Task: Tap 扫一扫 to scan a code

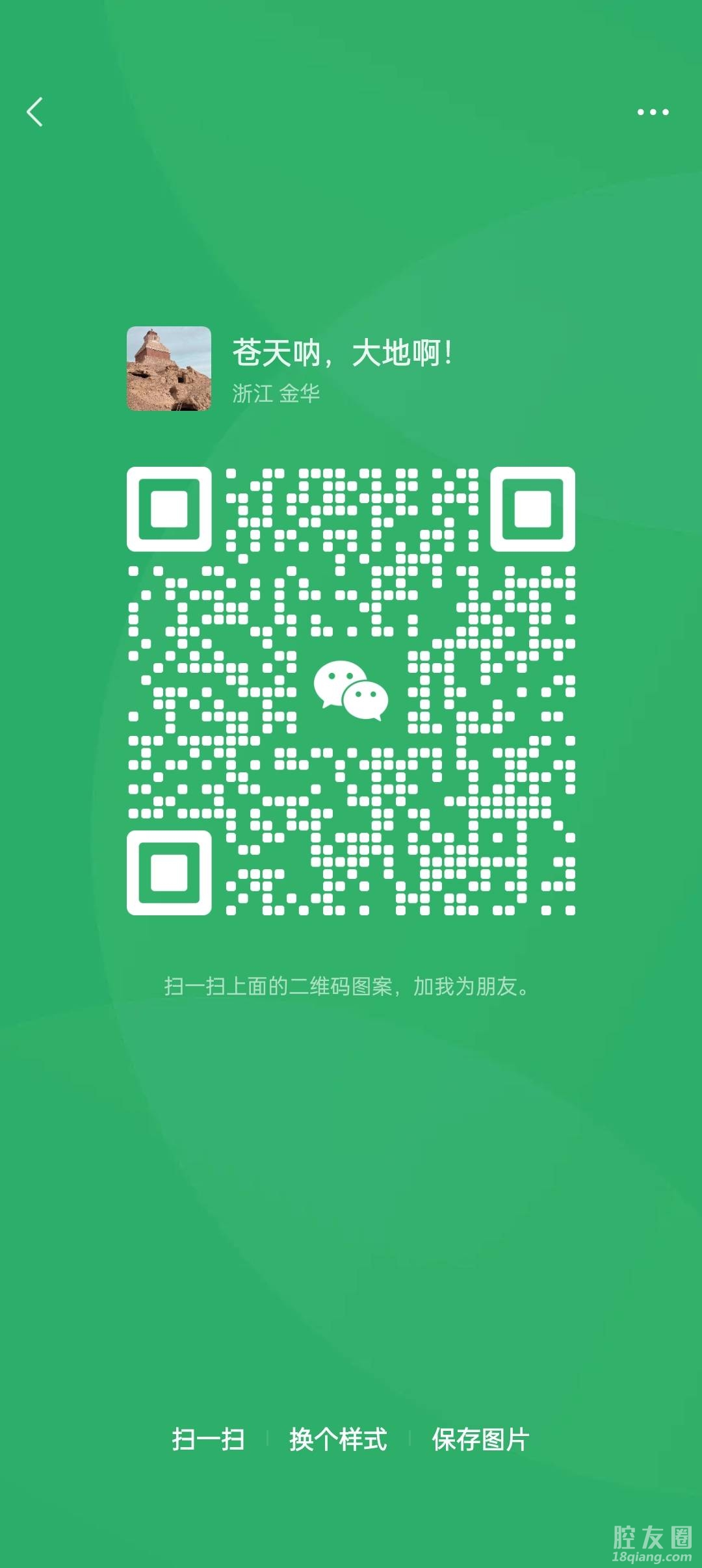Action: (208, 1440)
